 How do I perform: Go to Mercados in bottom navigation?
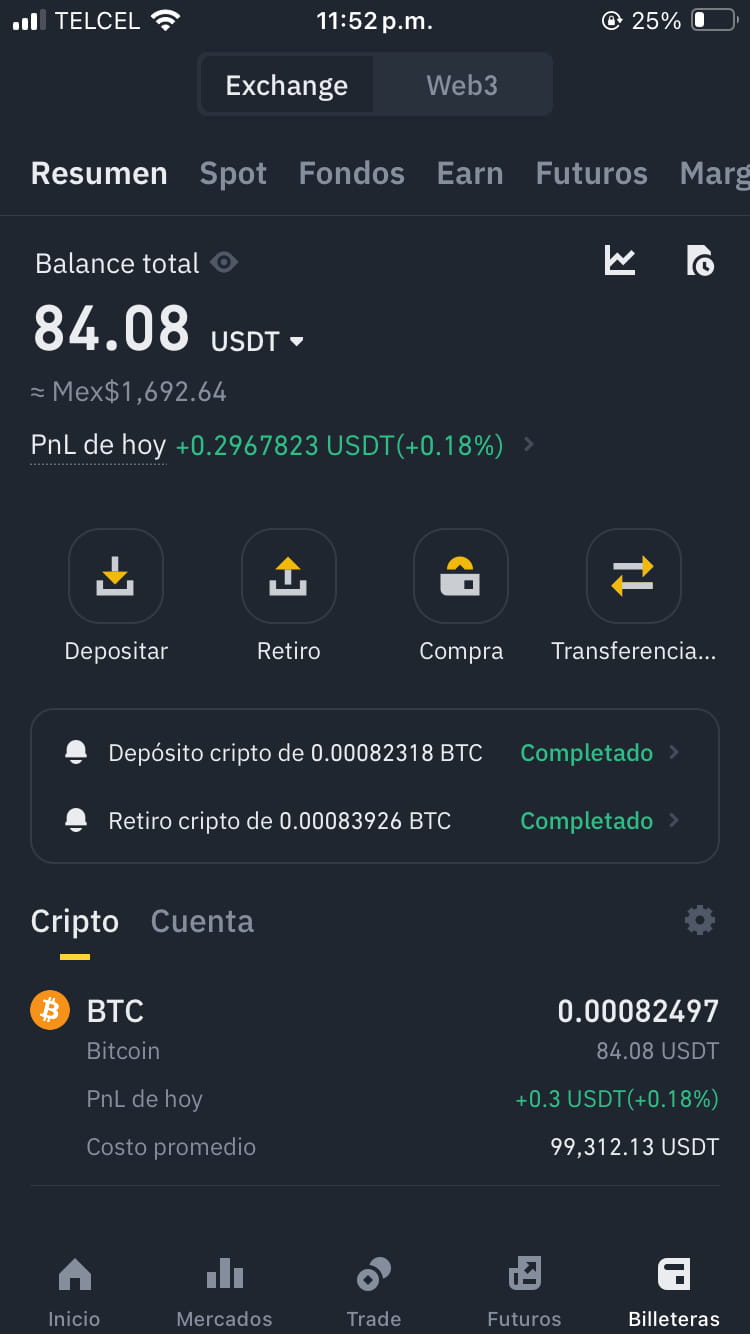coord(224,1292)
